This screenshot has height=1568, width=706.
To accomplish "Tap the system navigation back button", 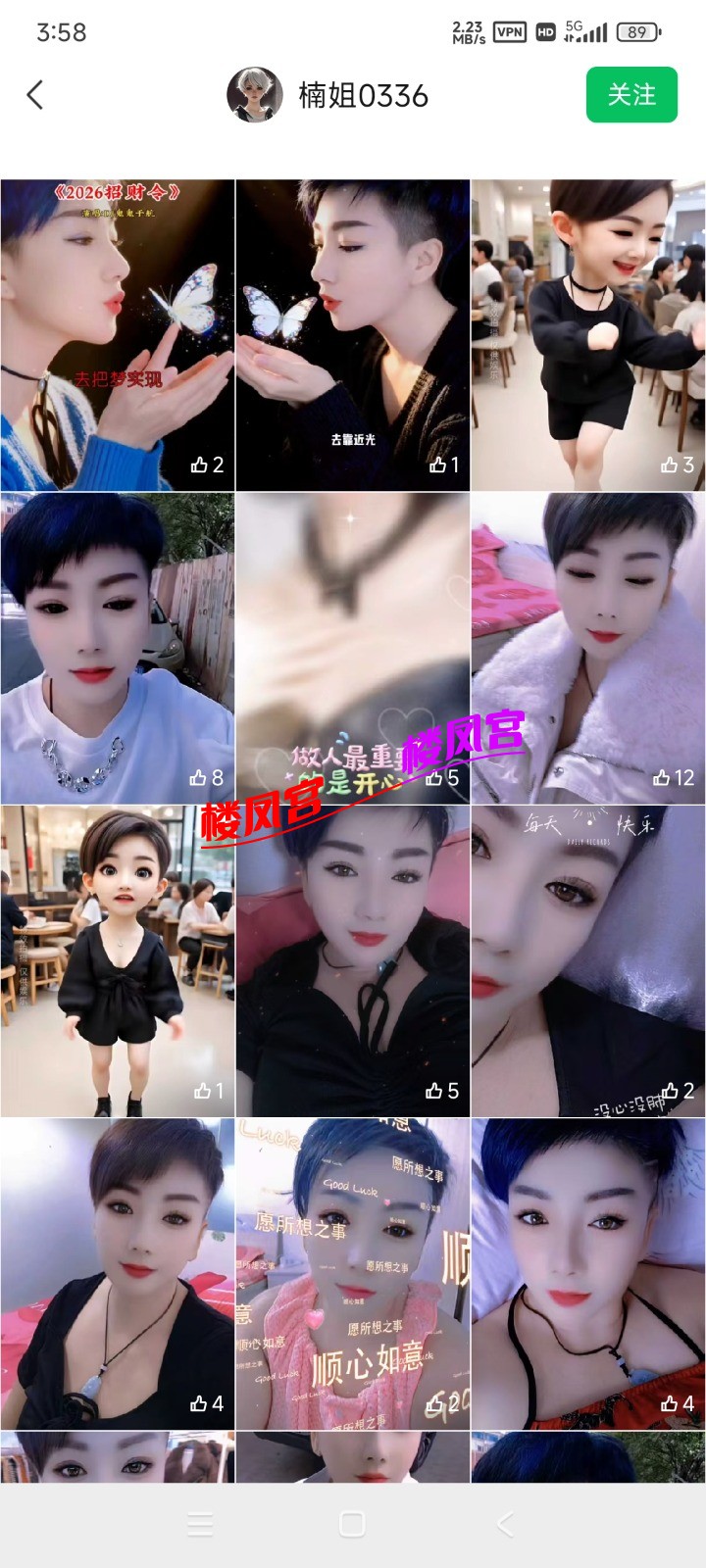I will click(x=505, y=1524).
